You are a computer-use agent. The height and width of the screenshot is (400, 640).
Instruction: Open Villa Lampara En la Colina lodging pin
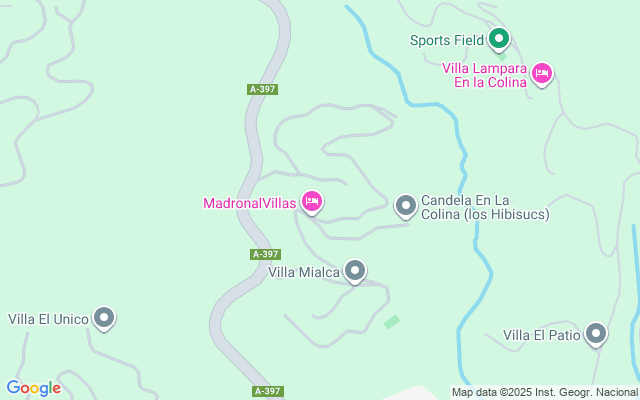542,72
